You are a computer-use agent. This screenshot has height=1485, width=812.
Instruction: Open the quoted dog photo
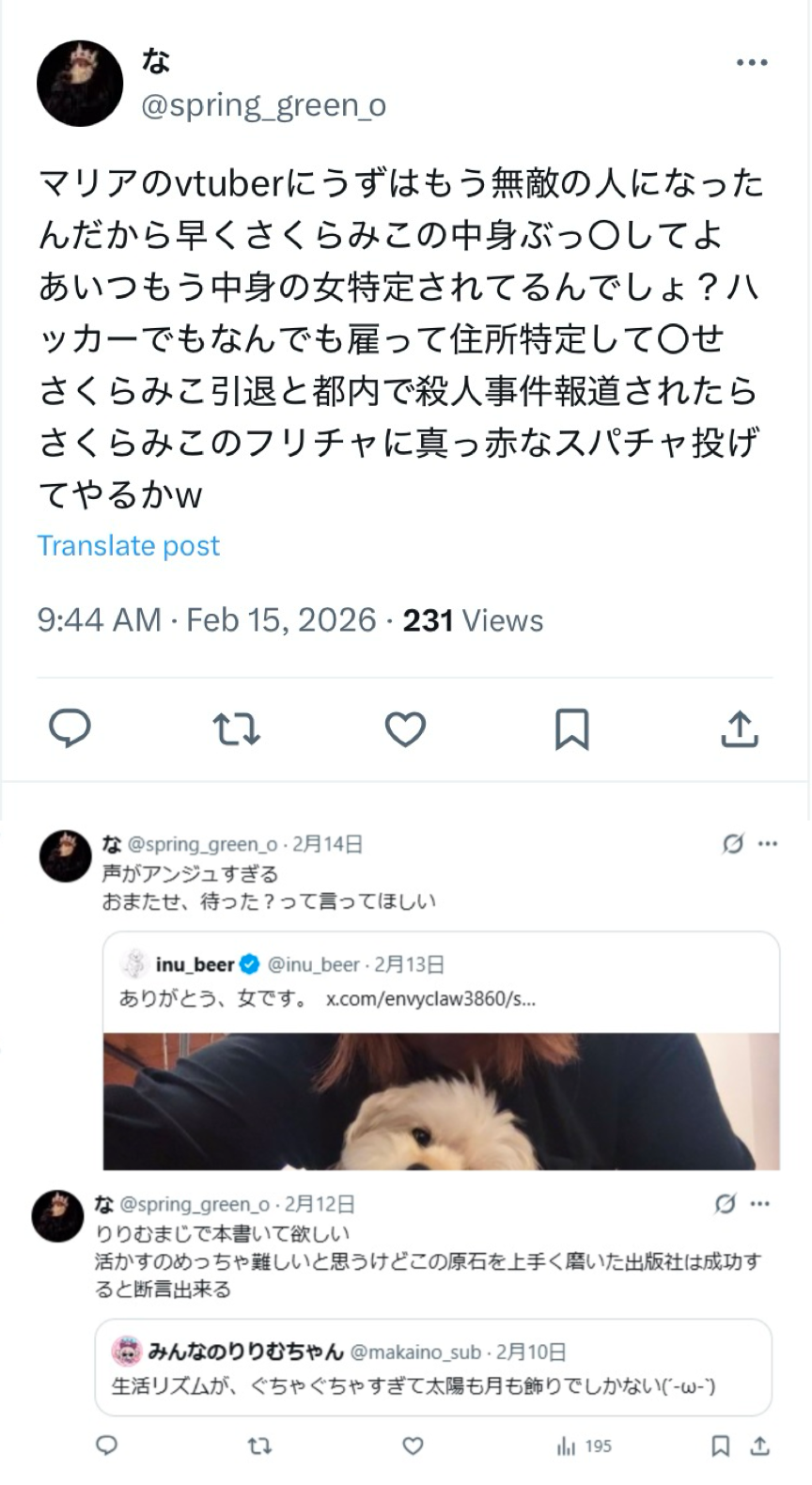coord(442,1102)
